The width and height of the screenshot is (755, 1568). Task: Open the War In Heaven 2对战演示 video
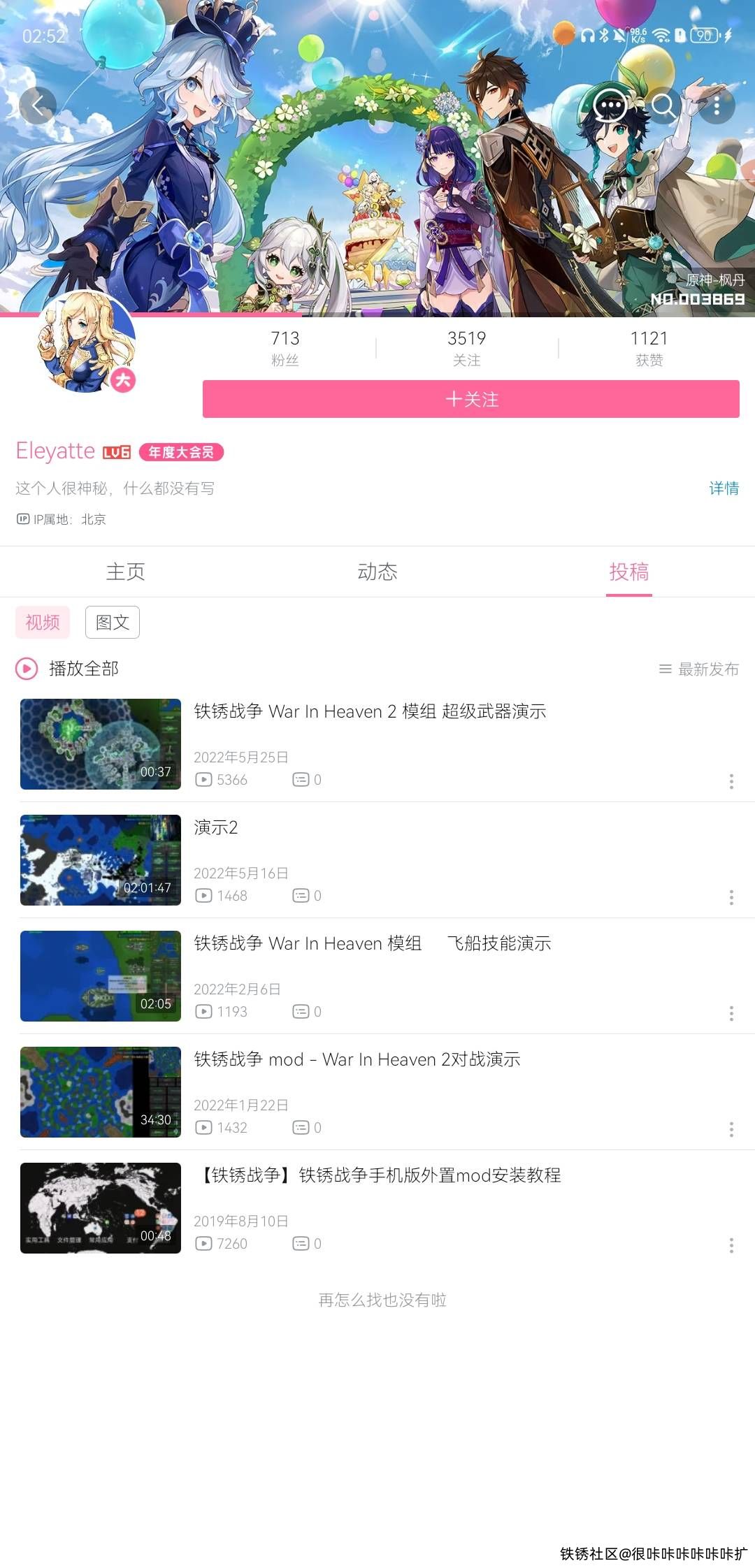[x=357, y=1059]
